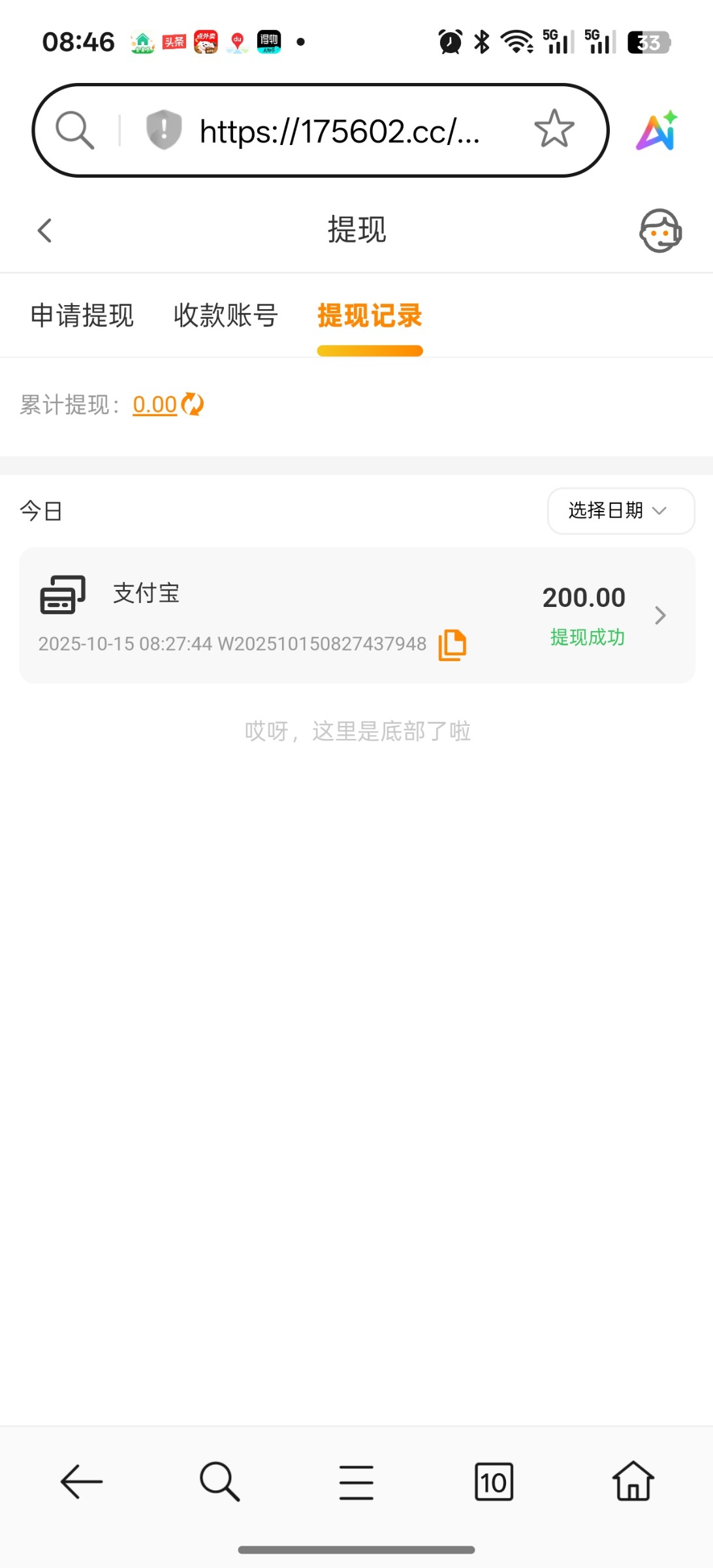View the 10 open browser tabs
The image size is (713, 1568).
pos(494,1481)
